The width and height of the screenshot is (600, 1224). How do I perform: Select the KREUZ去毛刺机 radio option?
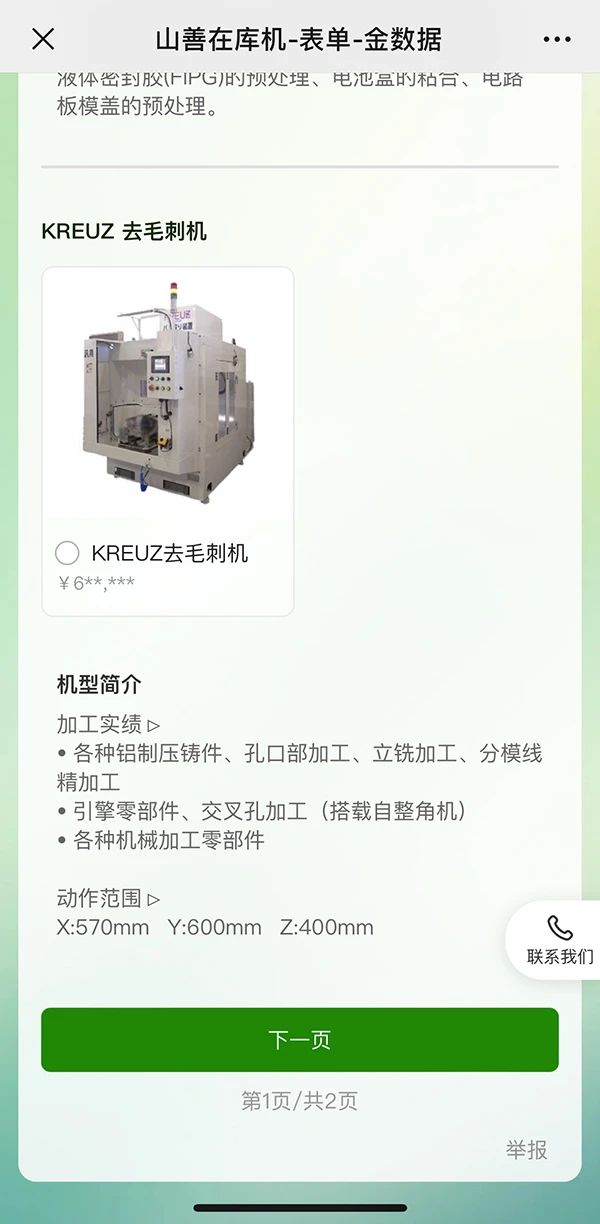tap(68, 553)
